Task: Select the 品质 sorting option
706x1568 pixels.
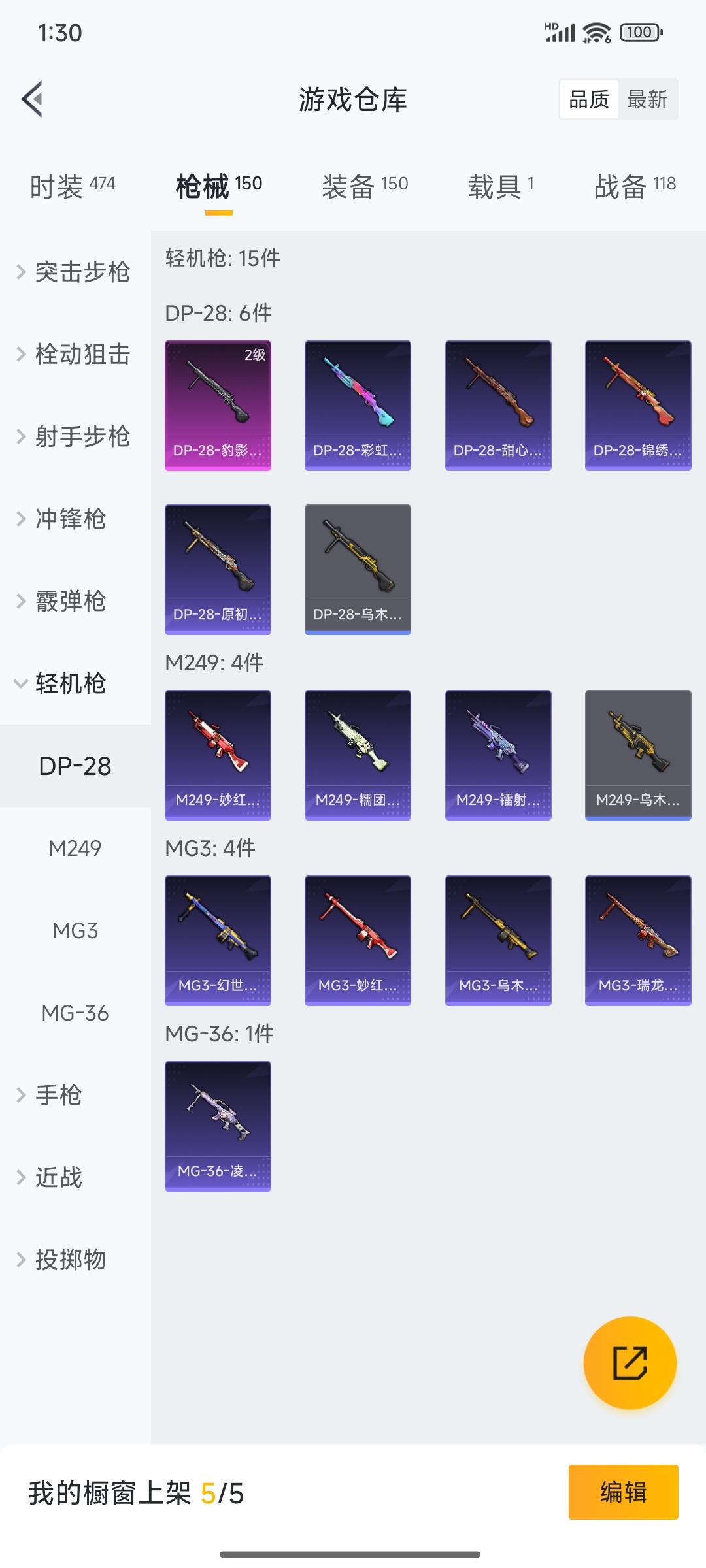Action: (587, 99)
